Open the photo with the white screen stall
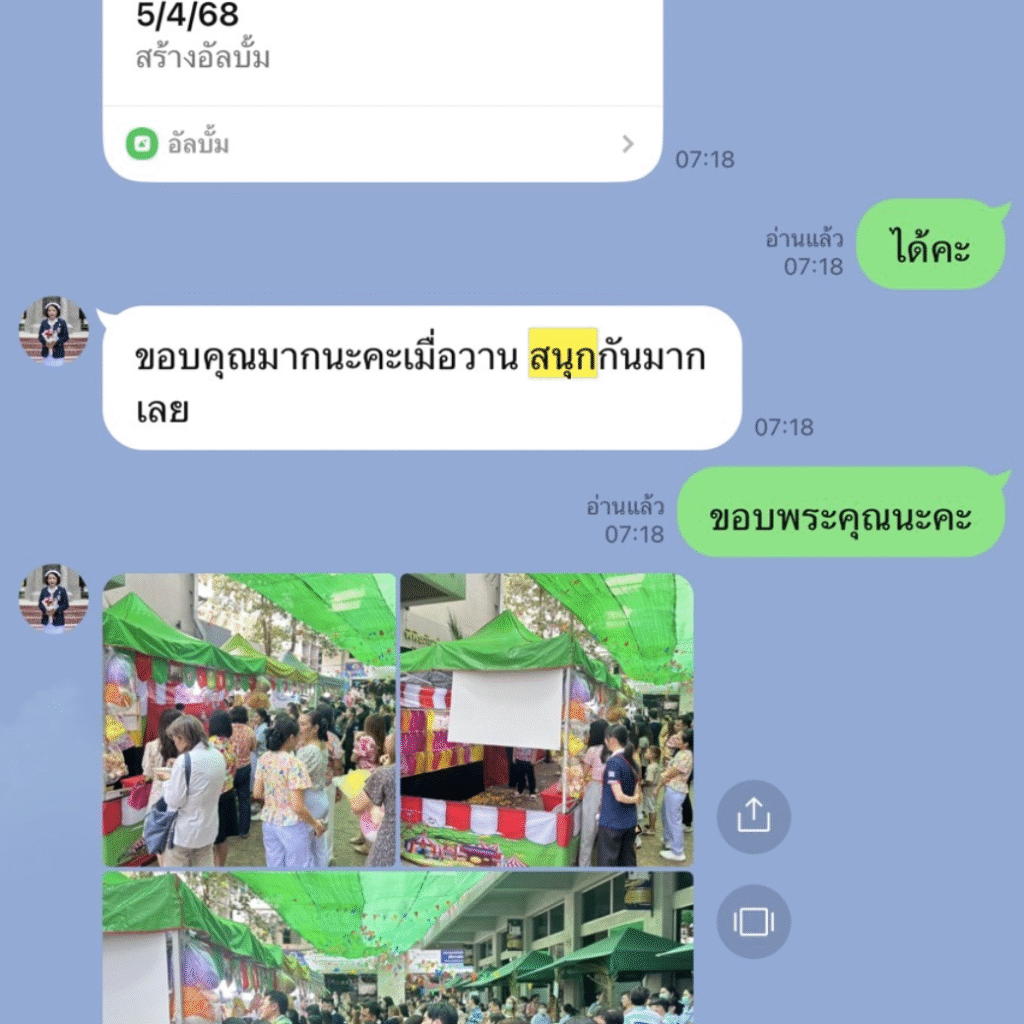The image size is (1024, 1024). (x=546, y=720)
